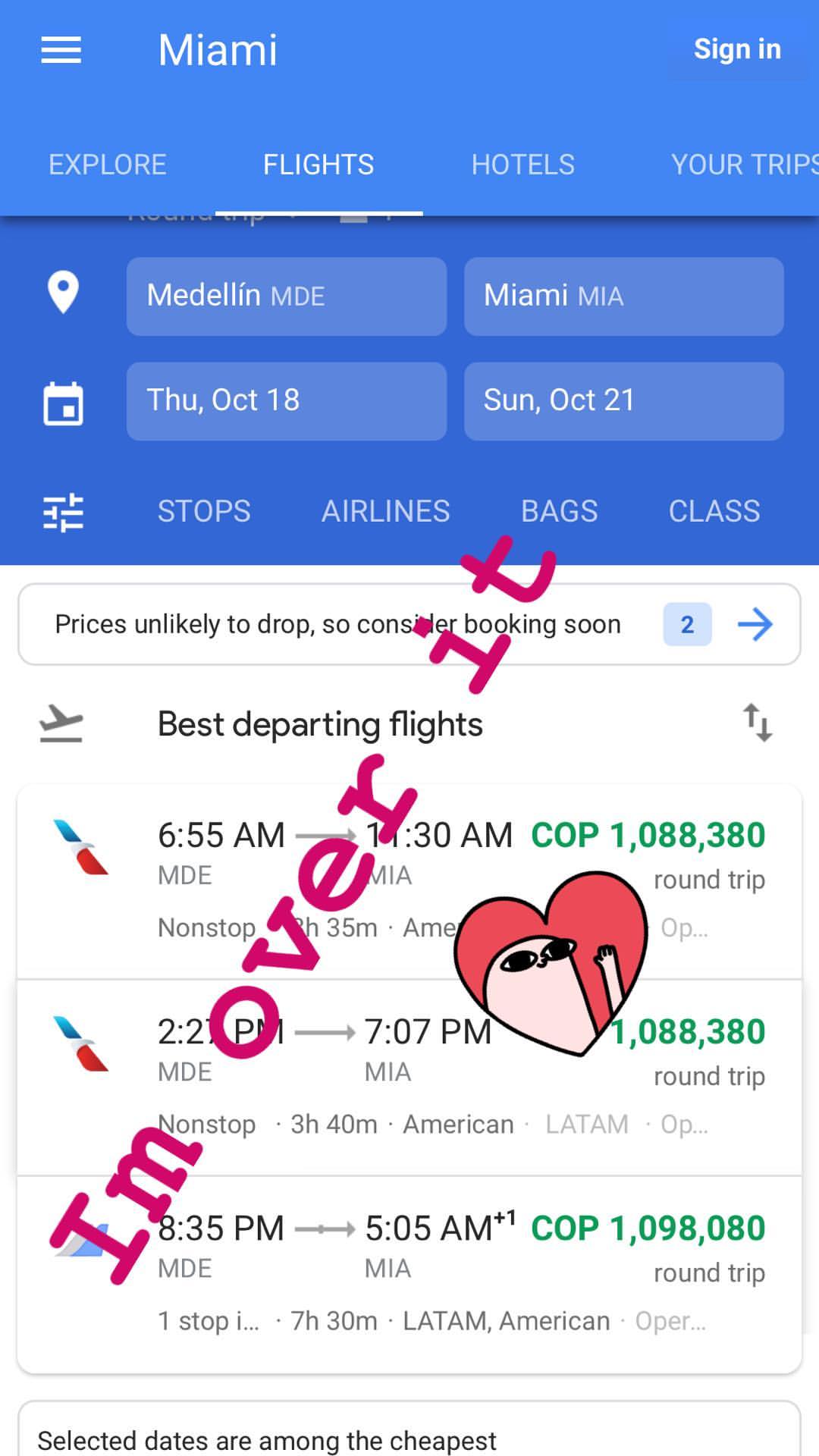Open all filters sliders icon
Screen dimensions: 819x1456
click(63, 512)
